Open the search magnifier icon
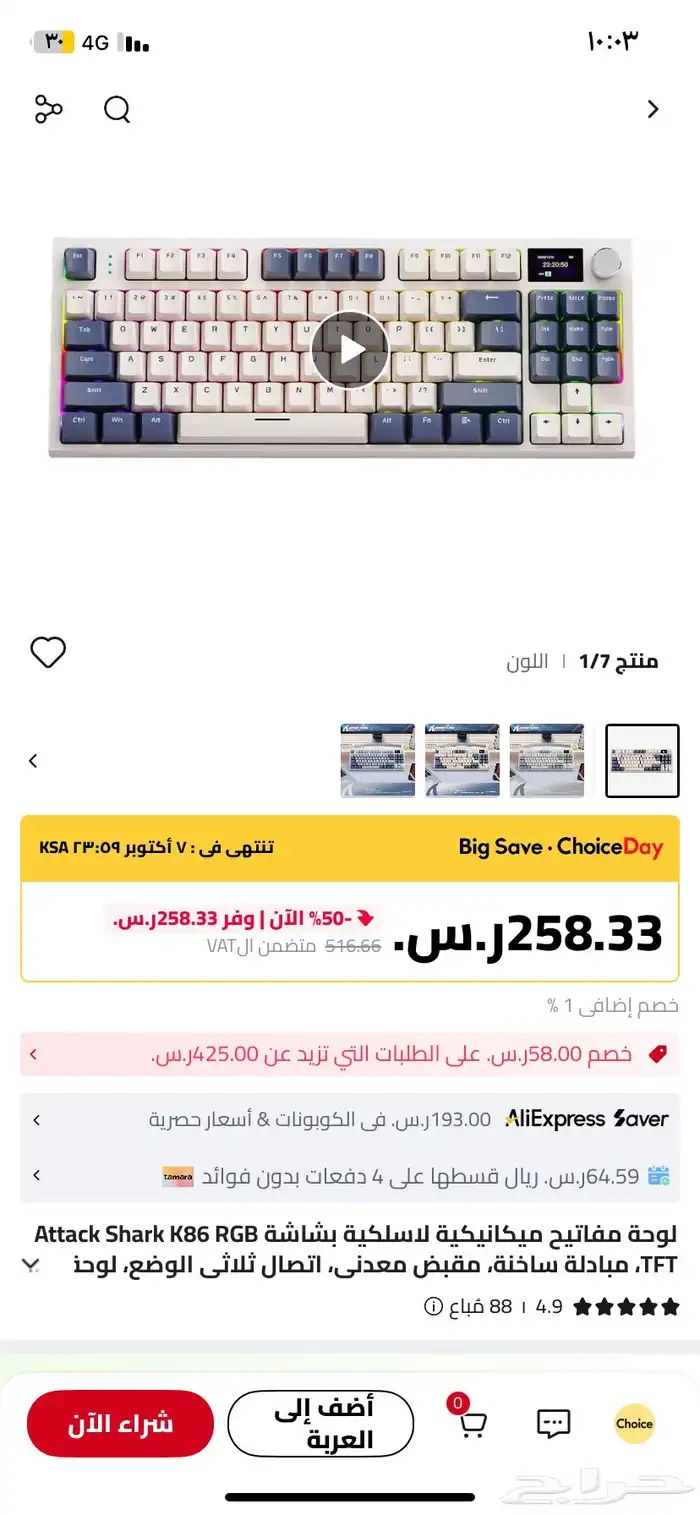 [117, 109]
